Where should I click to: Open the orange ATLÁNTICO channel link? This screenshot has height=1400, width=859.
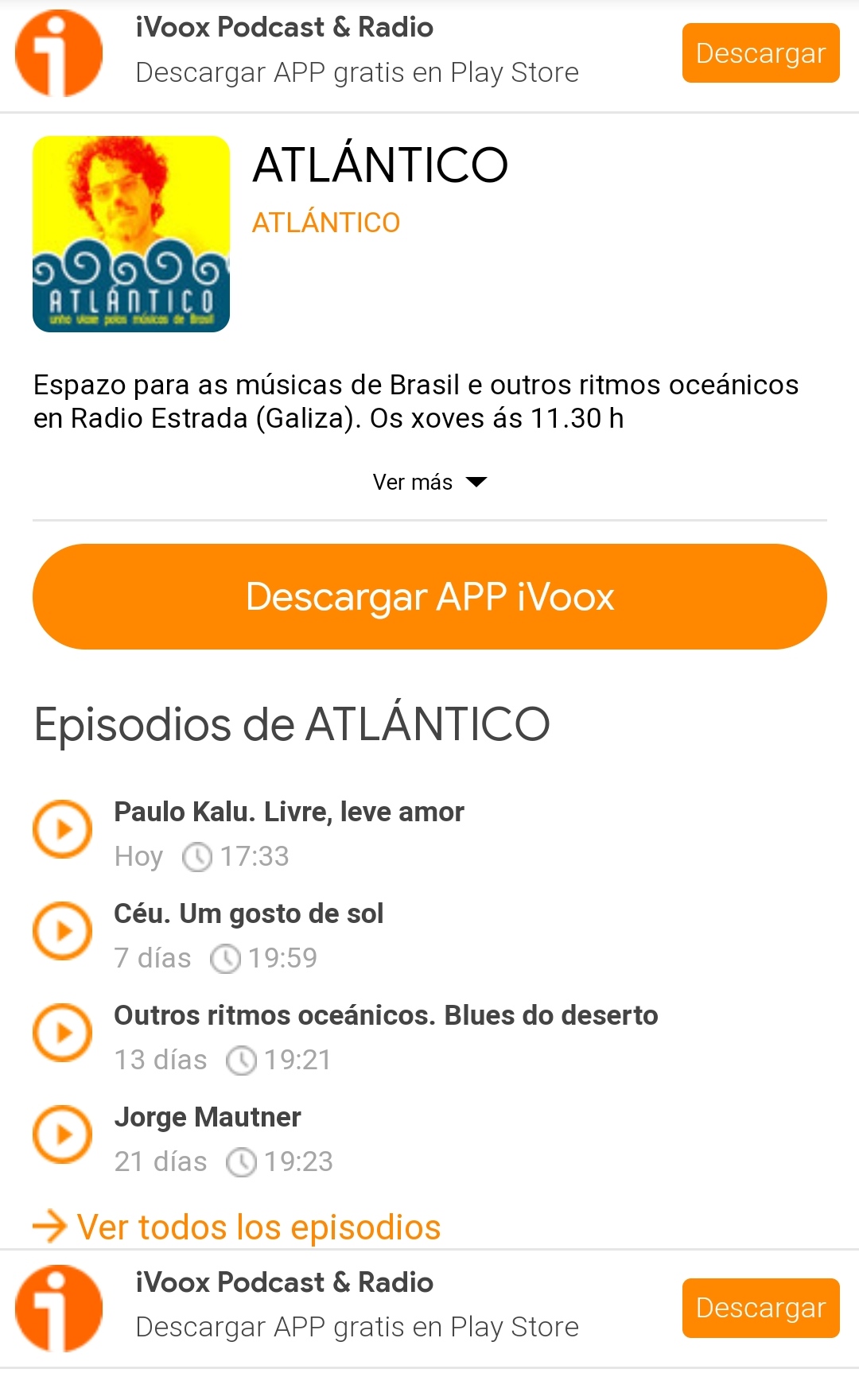[x=326, y=223]
